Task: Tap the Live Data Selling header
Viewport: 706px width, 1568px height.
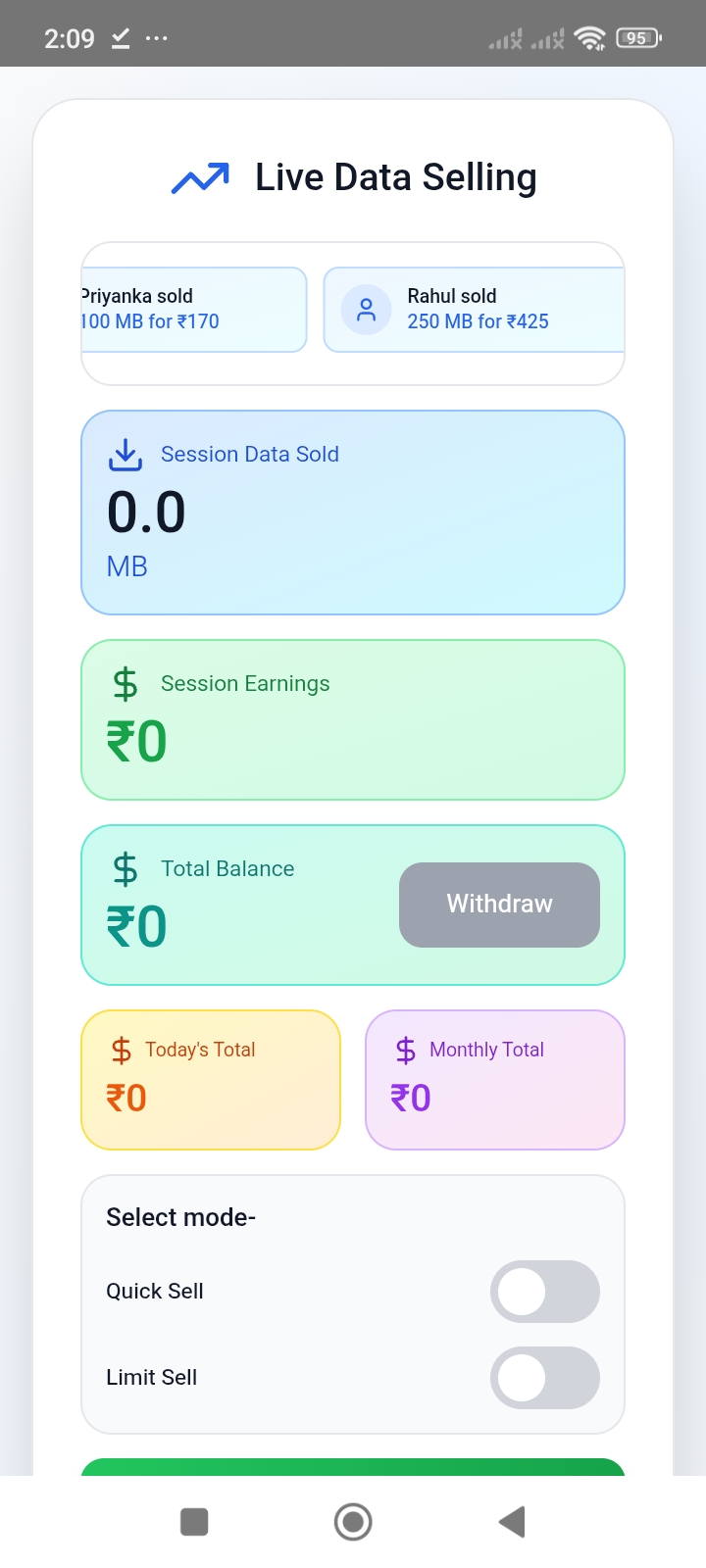Action: (395, 177)
